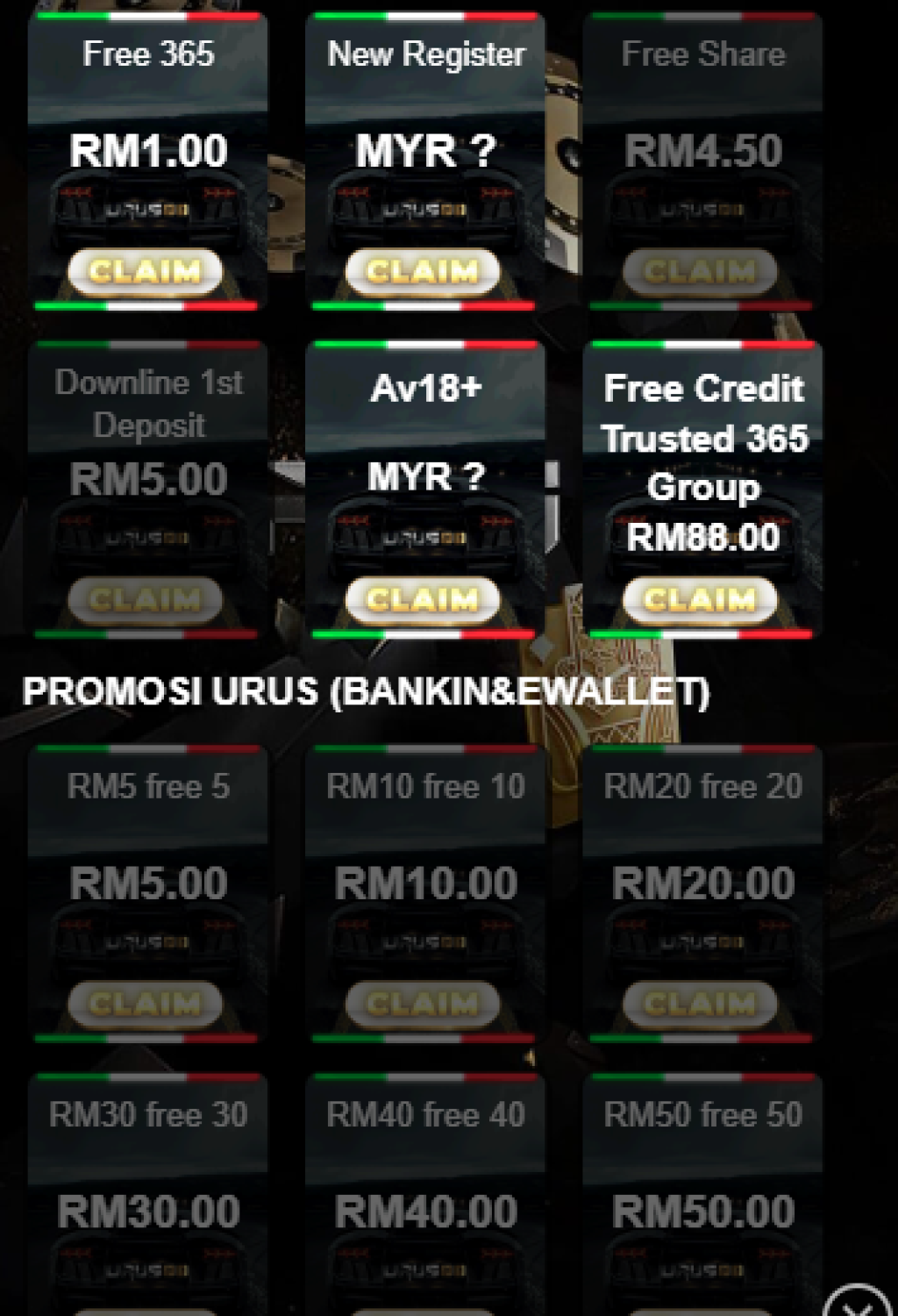Claim Free Credit Trusted 365 Group RM88.00
This screenshot has width=898, height=1316.
pyautogui.click(x=700, y=599)
